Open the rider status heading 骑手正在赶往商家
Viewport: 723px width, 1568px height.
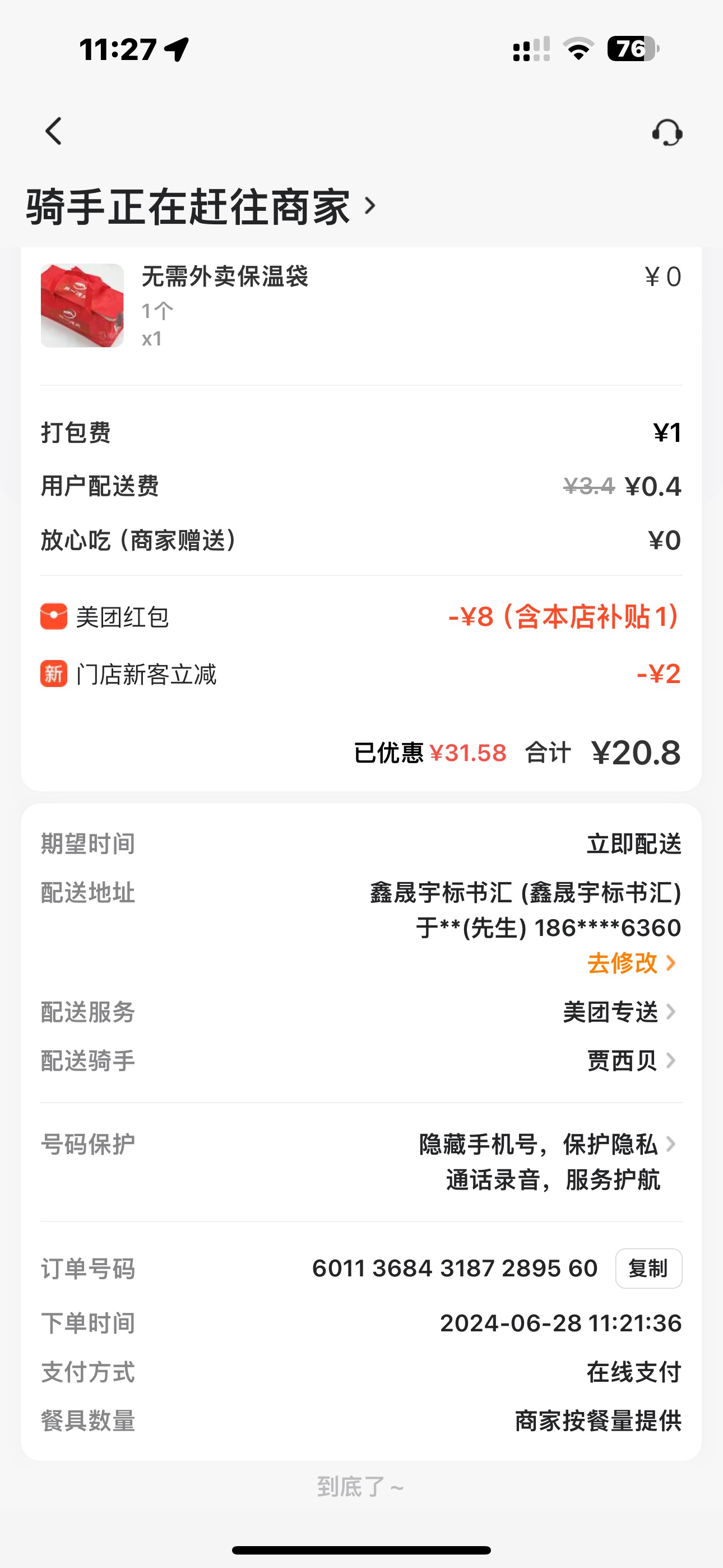point(201,207)
